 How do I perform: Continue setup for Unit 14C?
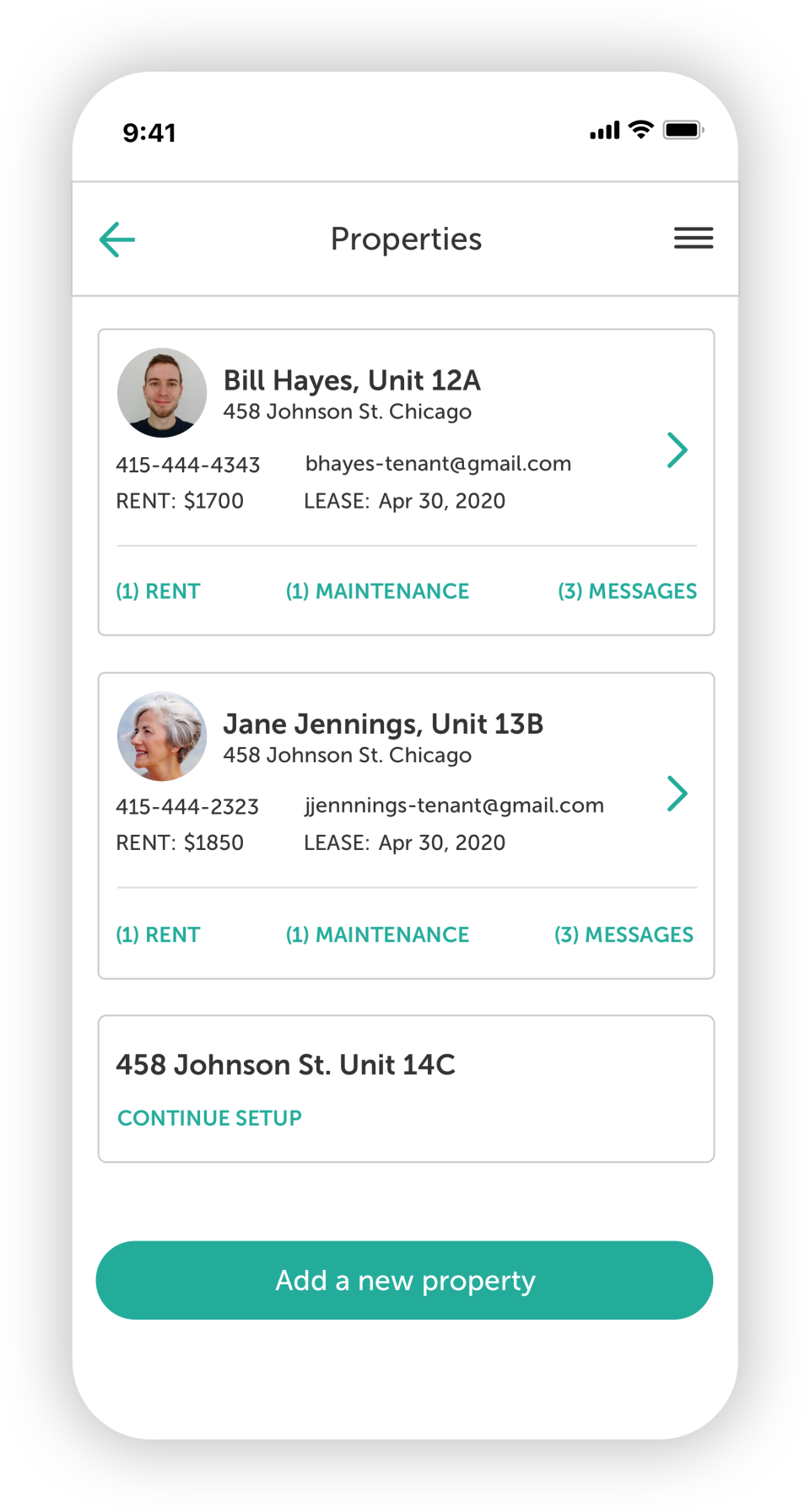tap(209, 1117)
